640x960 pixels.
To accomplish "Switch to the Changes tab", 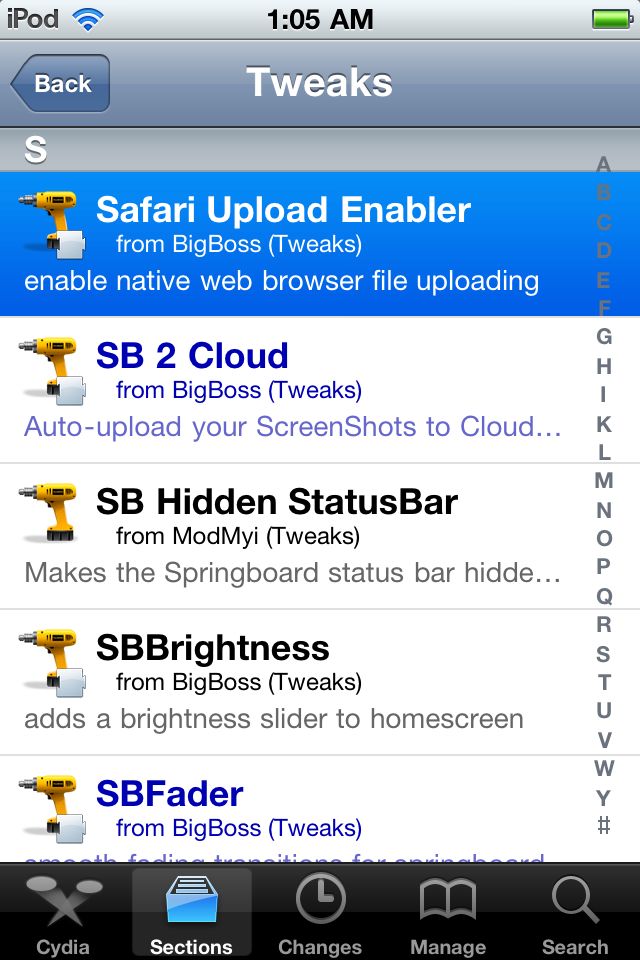I will coord(319,915).
